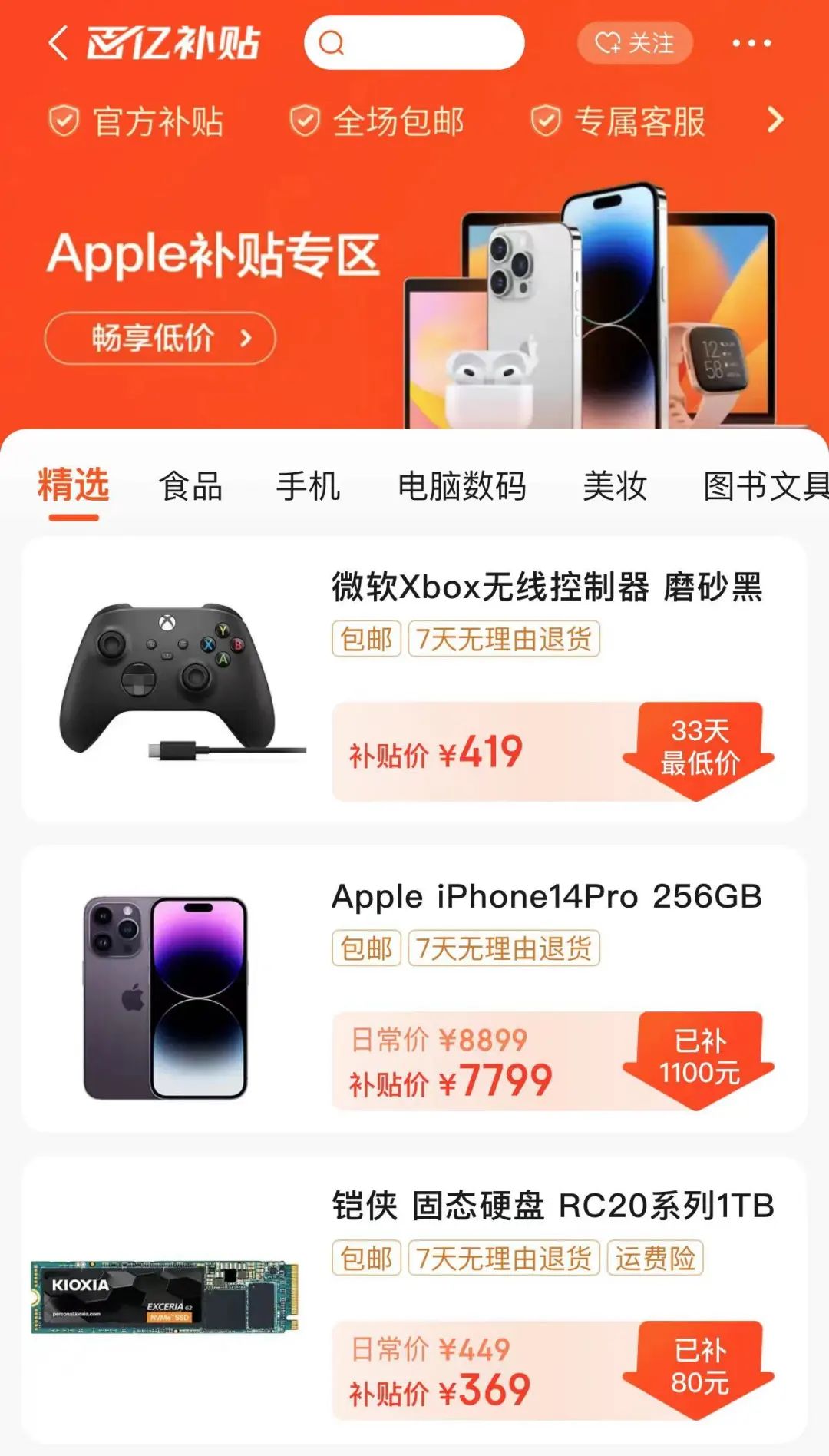Follow the store with 关注 button
This screenshot has height=1456, width=829.
point(635,43)
